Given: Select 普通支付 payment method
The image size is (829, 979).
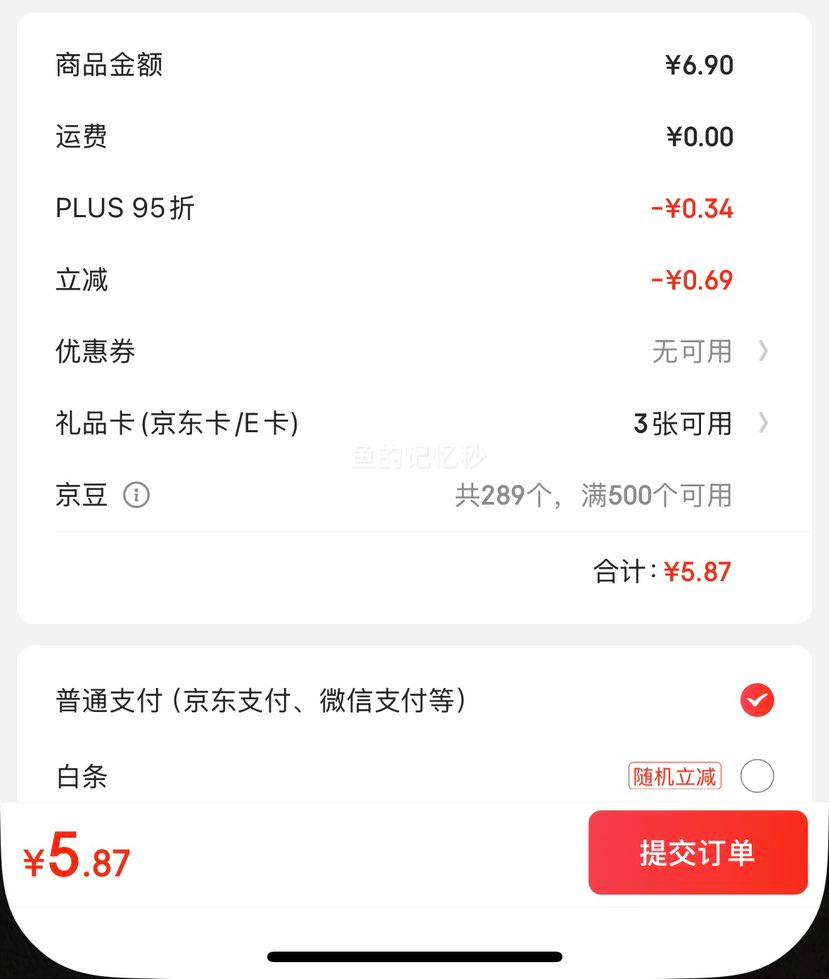Looking at the screenshot, I should (757, 701).
